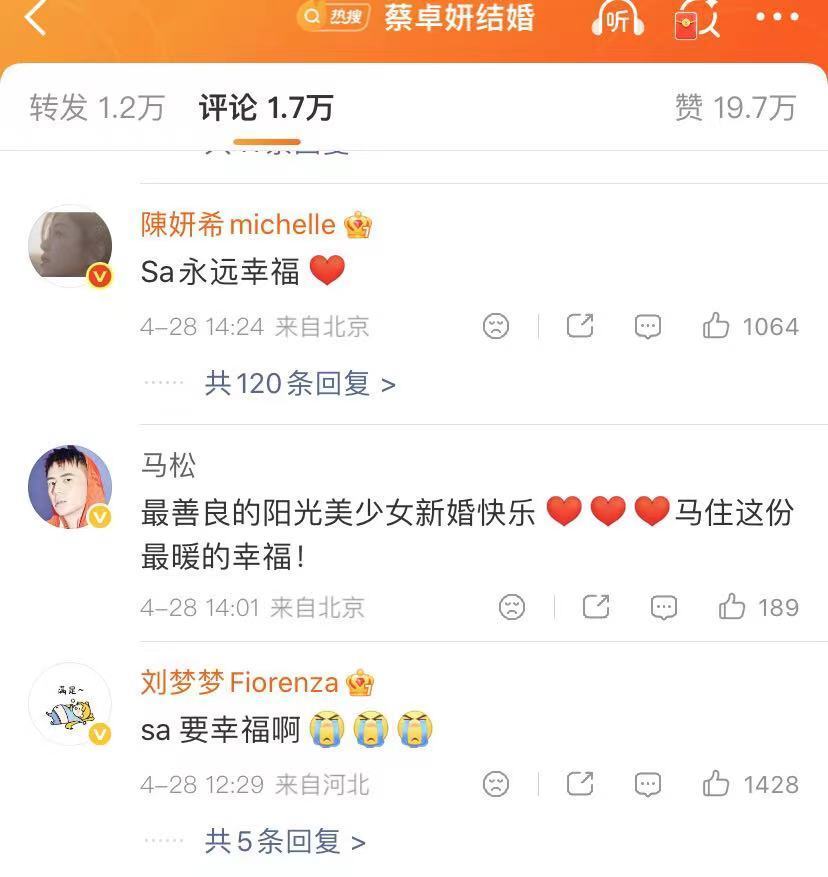Open 马松's profile avatar thumbnail
This screenshot has height=877, width=828.
pos(69,487)
